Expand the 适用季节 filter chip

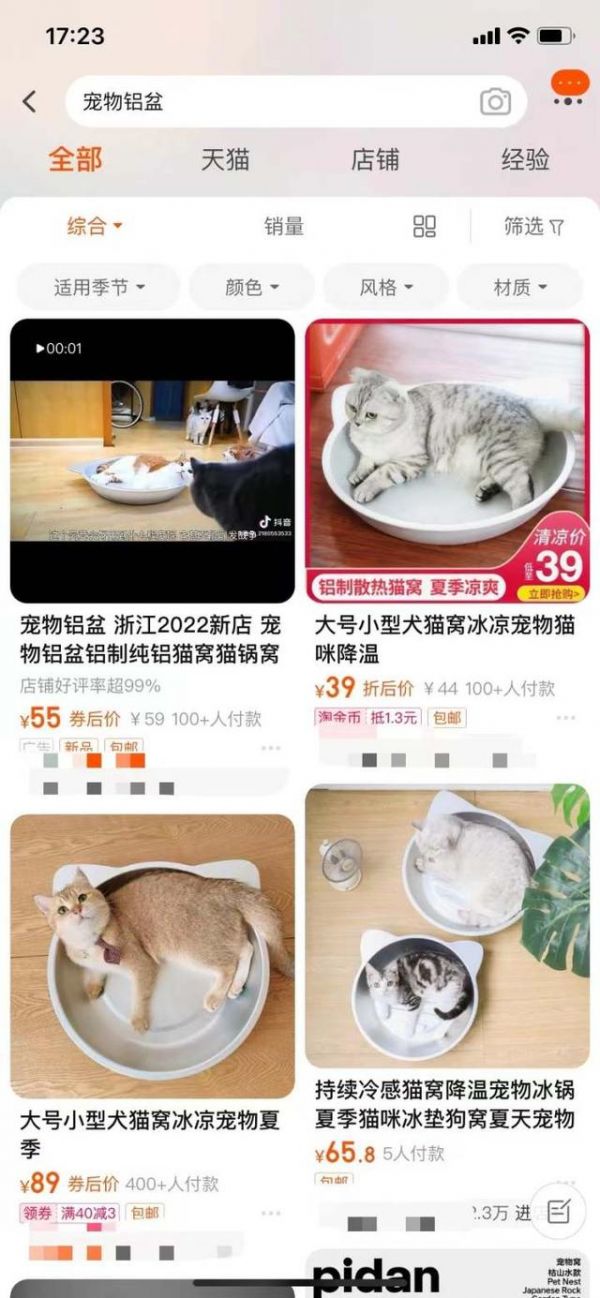tap(99, 287)
